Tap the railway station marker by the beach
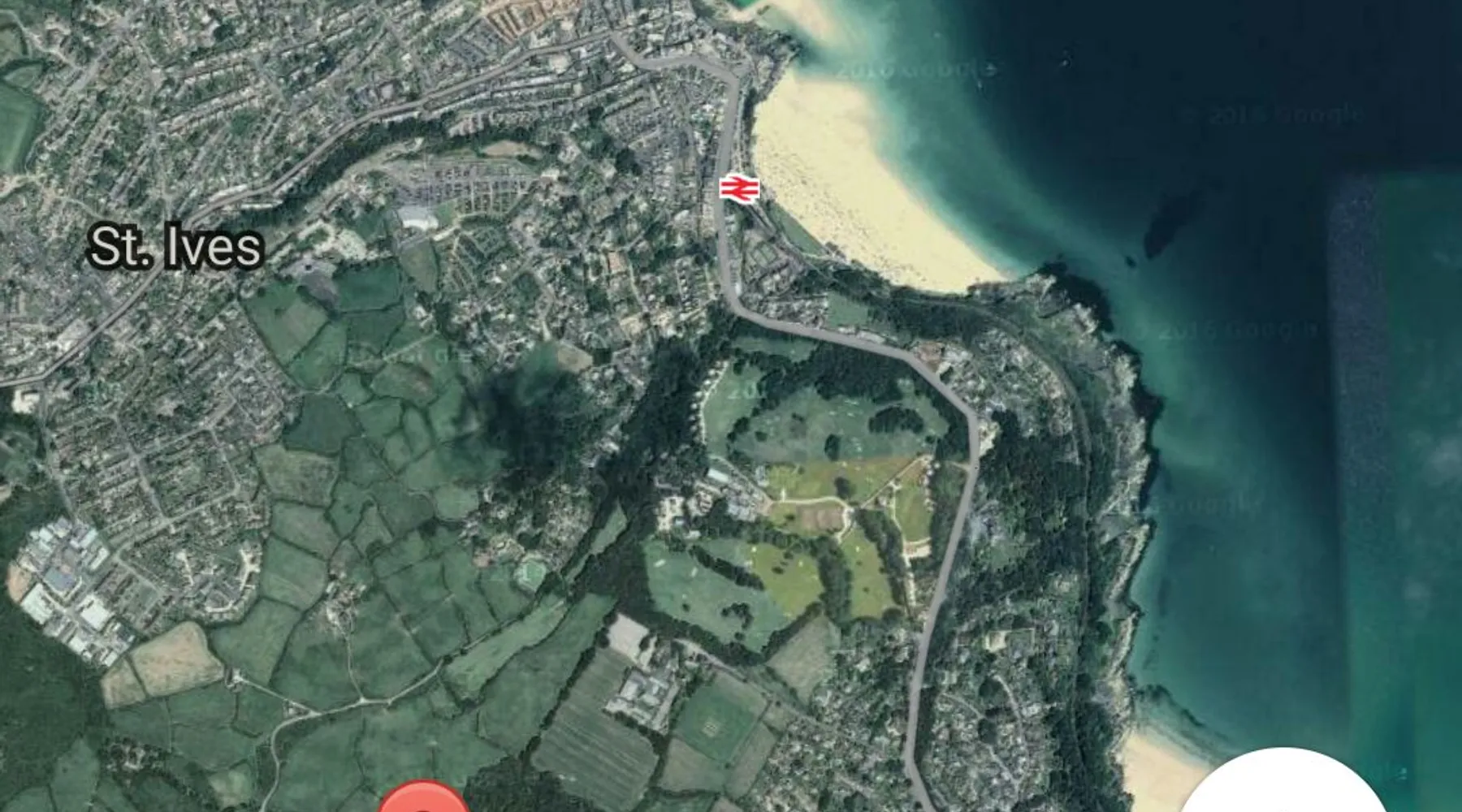 [738, 189]
